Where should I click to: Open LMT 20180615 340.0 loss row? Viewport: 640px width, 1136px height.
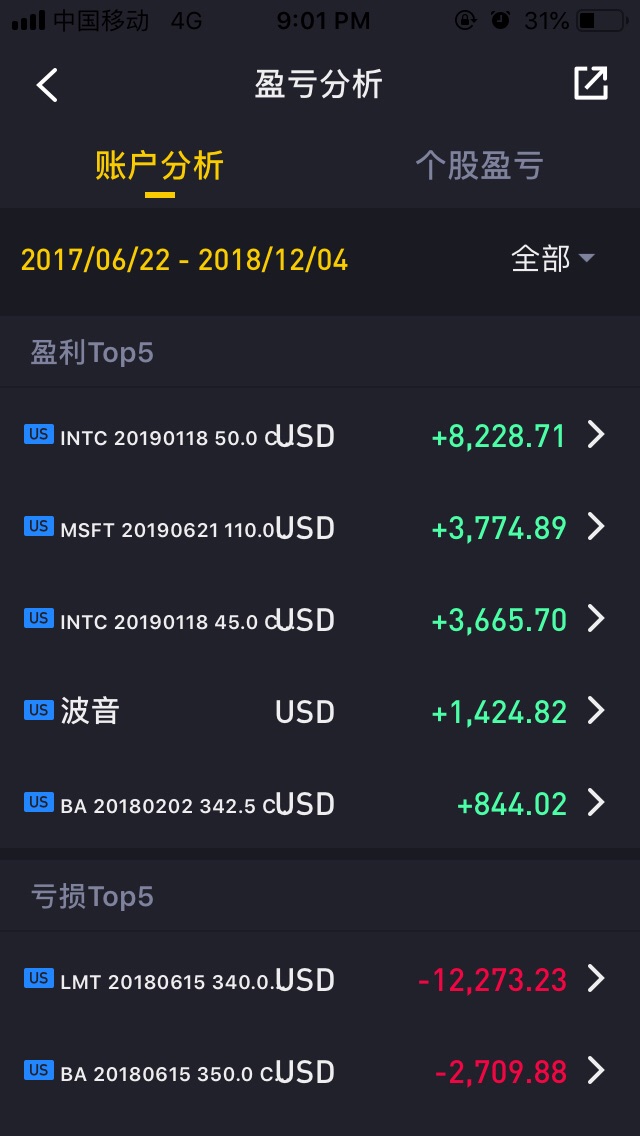[320, 979]
